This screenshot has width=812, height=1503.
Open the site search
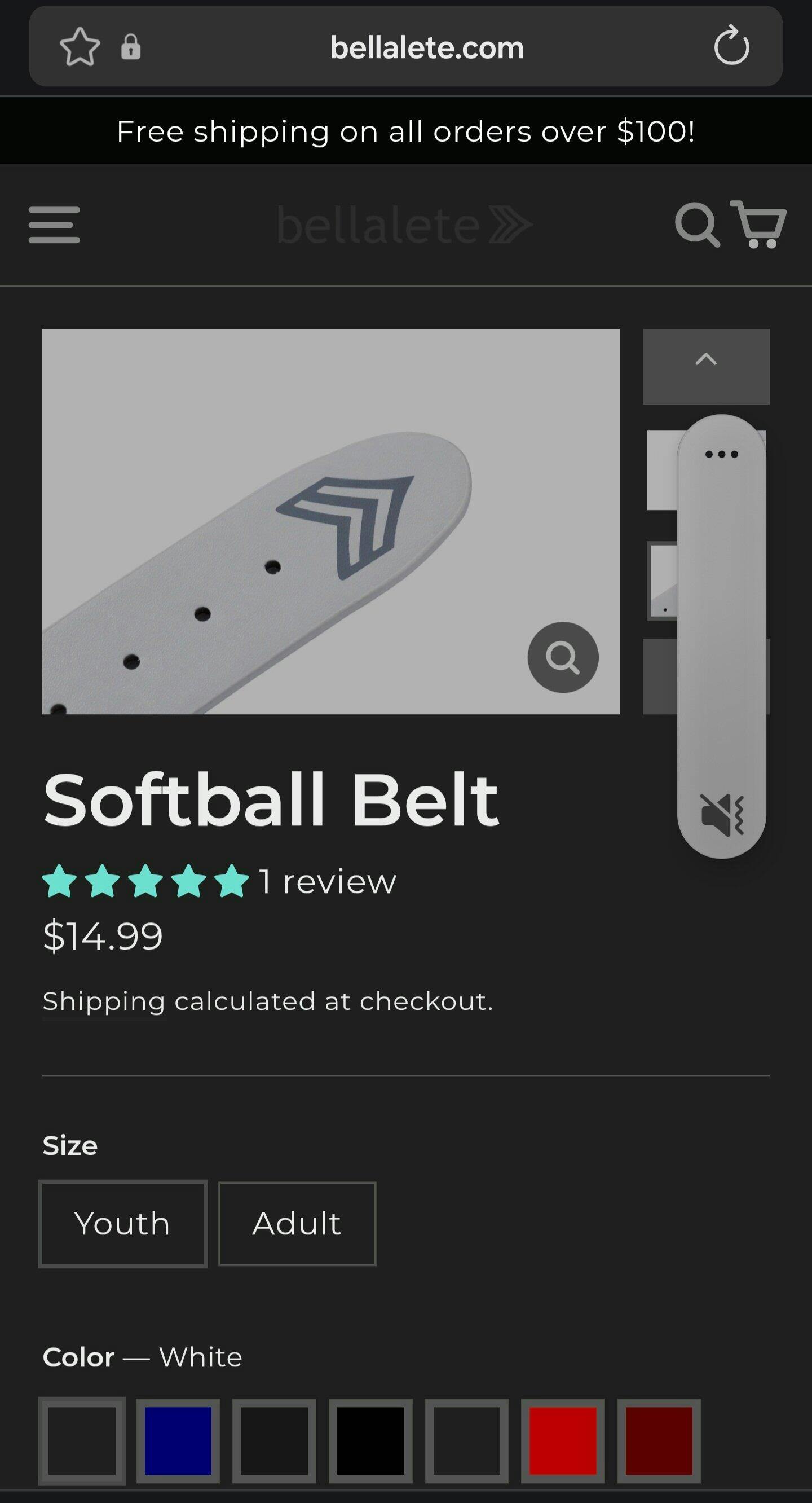697,225
